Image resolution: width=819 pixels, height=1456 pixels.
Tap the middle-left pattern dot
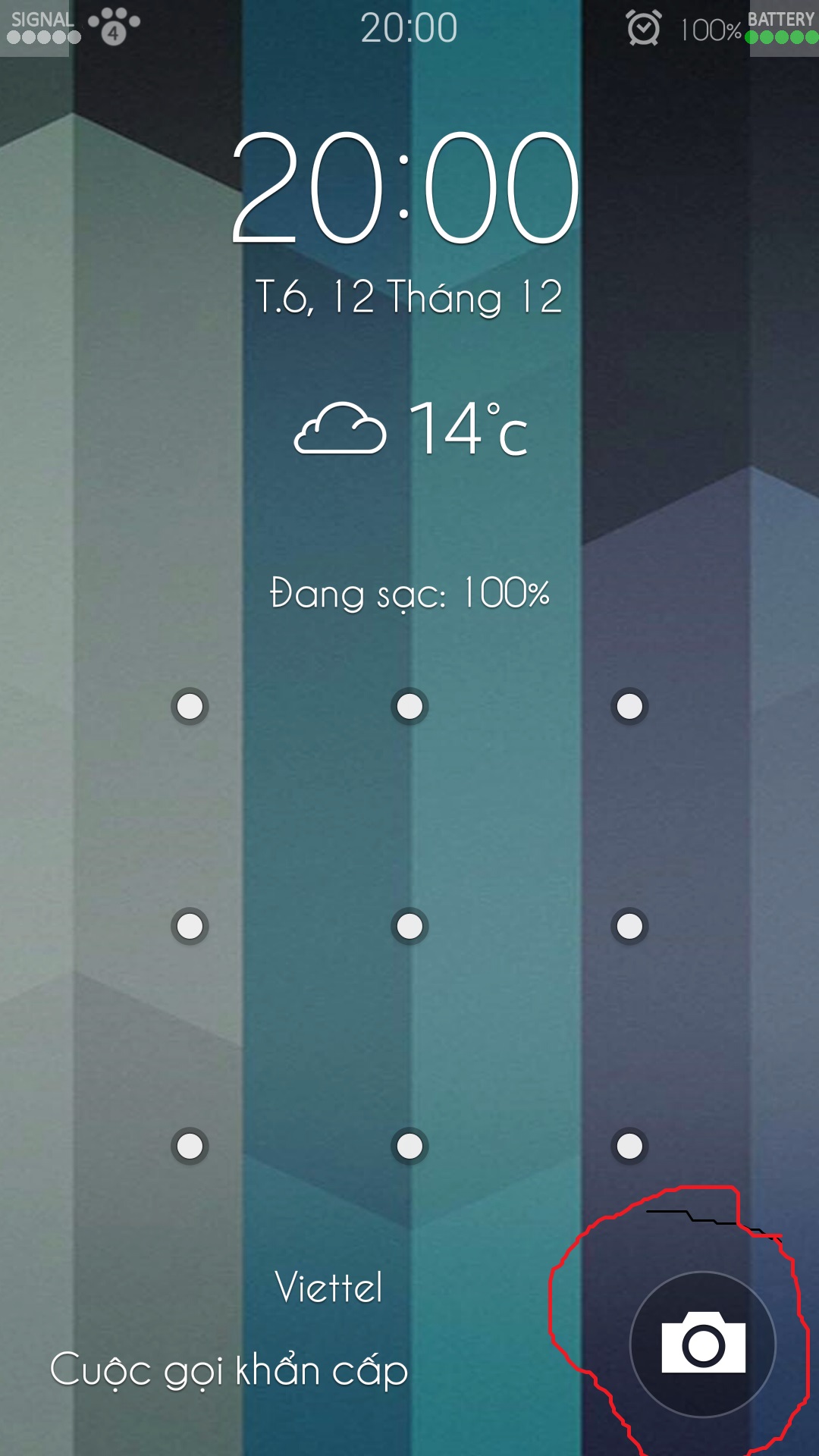(190, 926)
